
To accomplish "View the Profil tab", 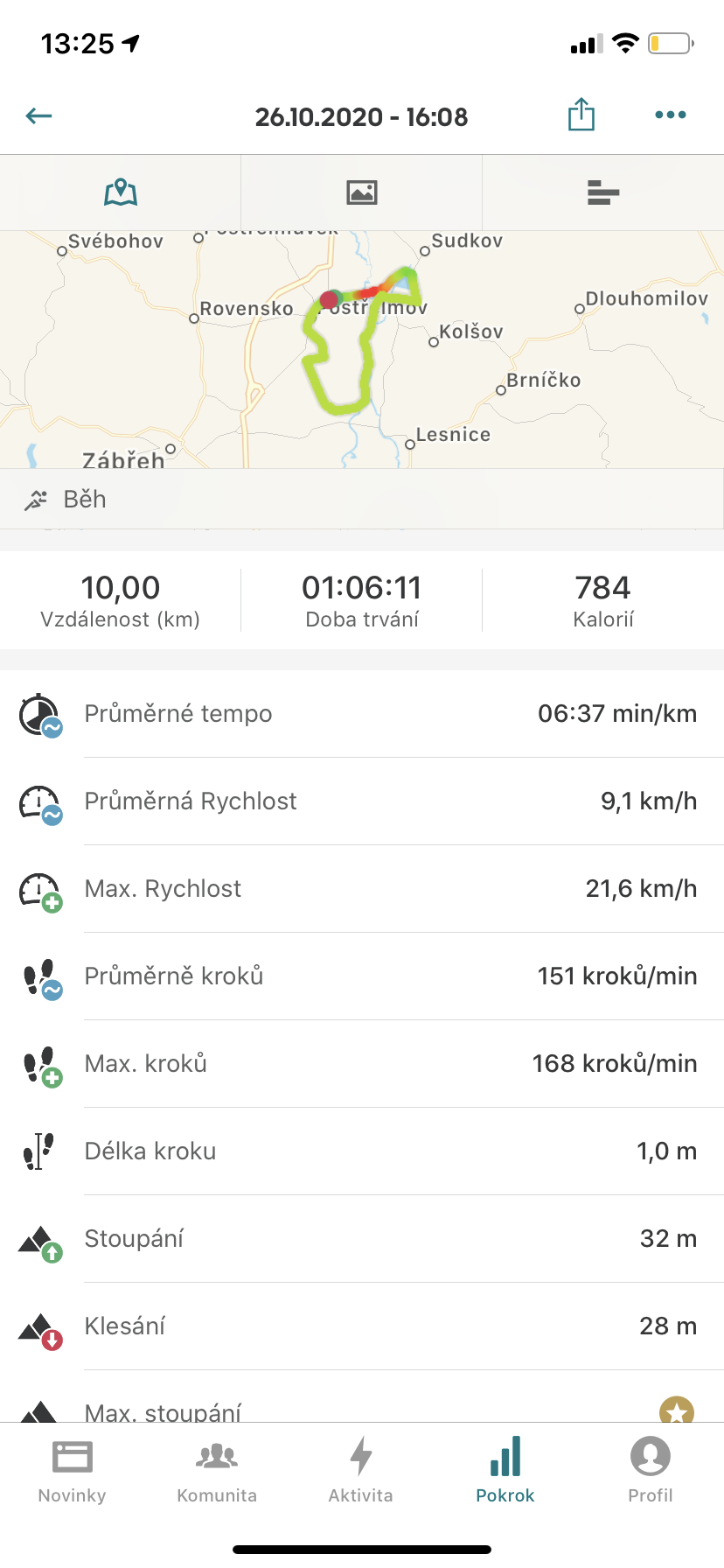I will (x=651, y=1470).
